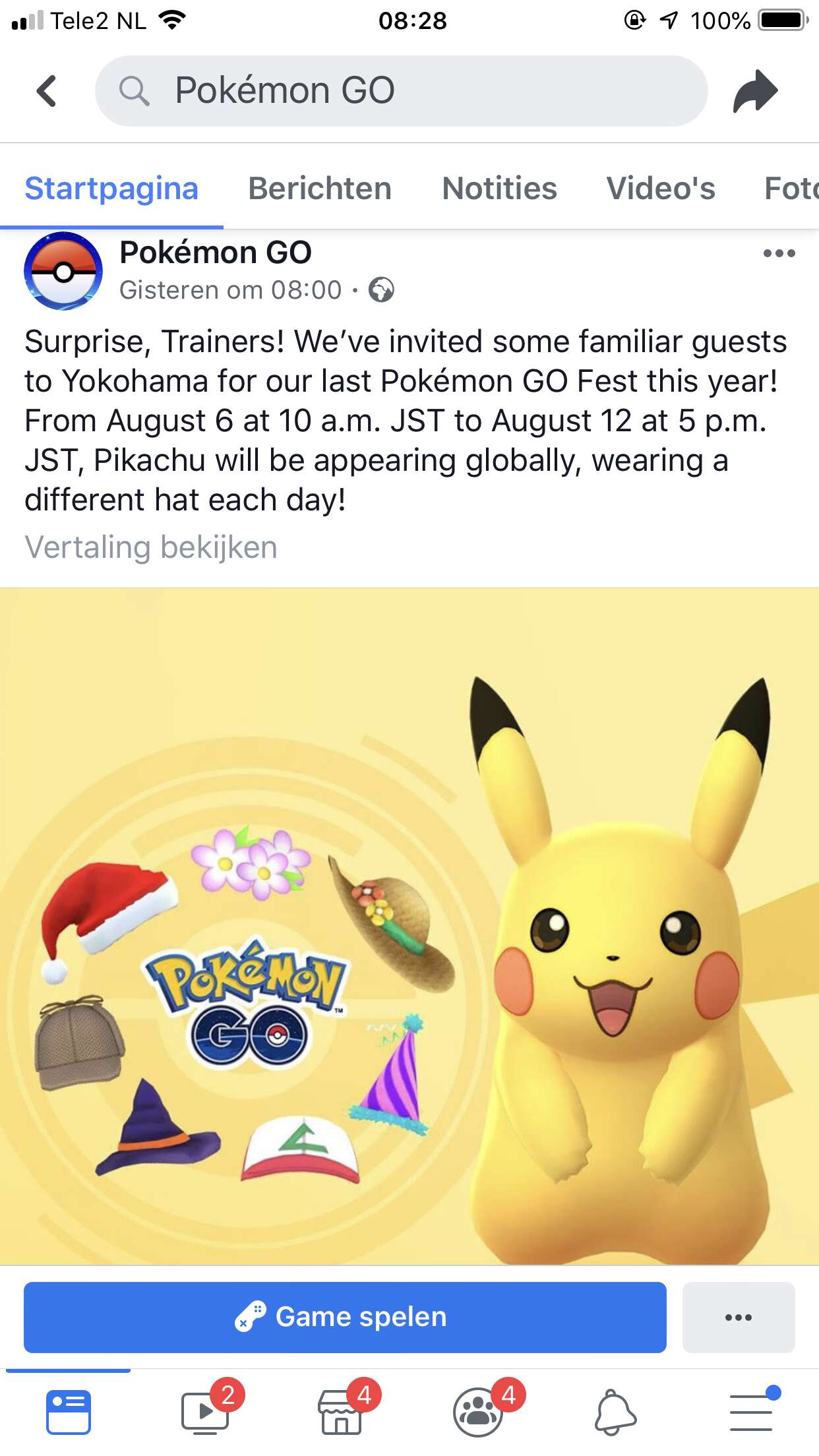The width and height of the screenshot is (819, 1456).
Task: Open the Marketplace tab
Action: 342,1413
